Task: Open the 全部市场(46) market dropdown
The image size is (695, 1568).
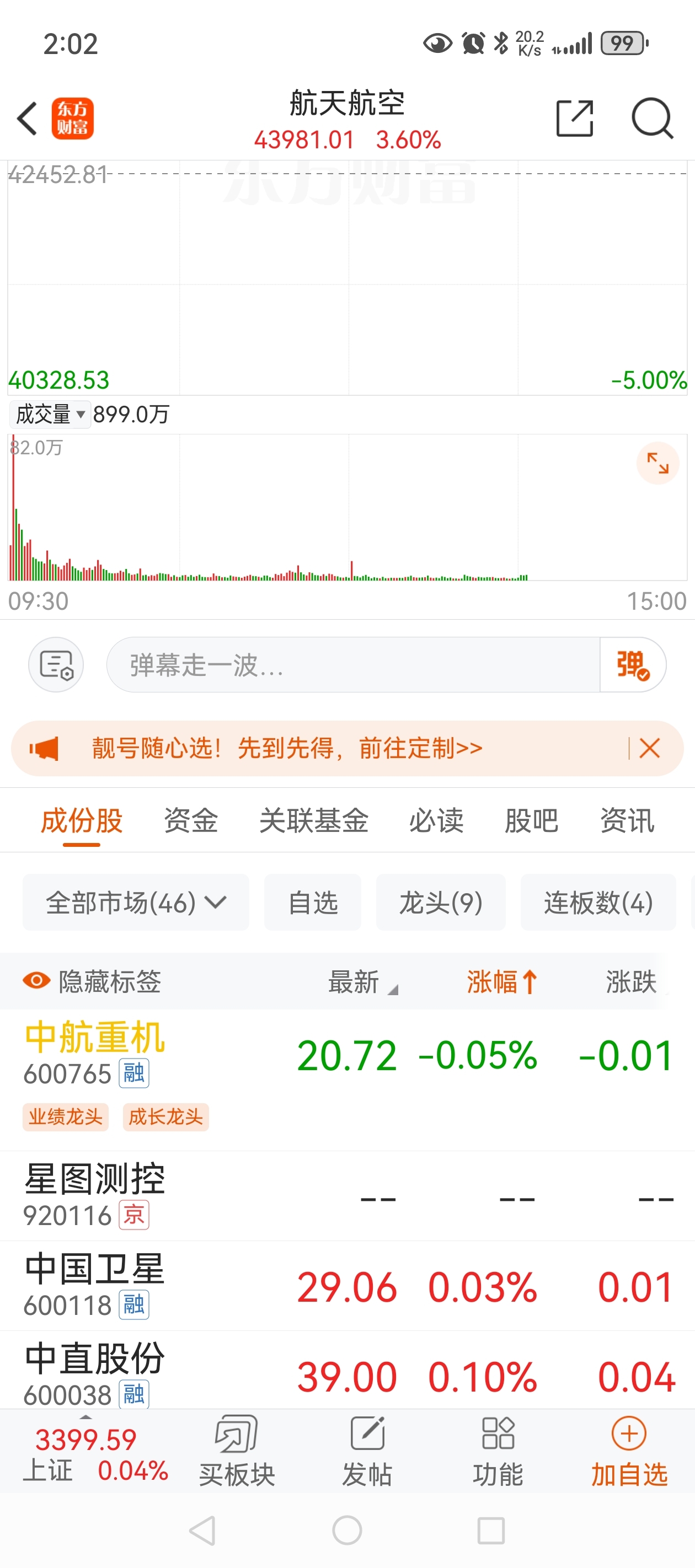Action: 136,902
